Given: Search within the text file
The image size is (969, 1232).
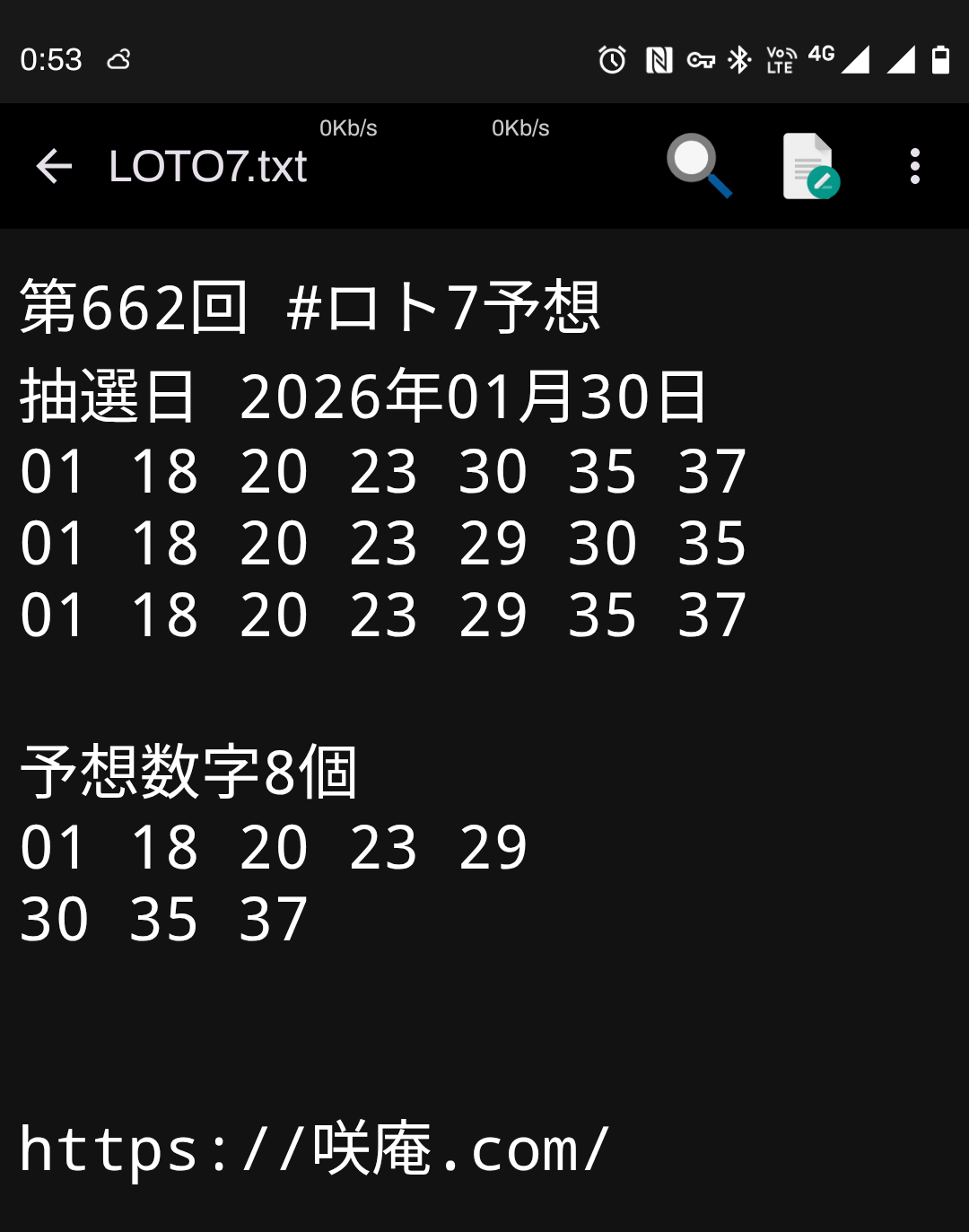Looking at the screenshot, I should (698, 165).
